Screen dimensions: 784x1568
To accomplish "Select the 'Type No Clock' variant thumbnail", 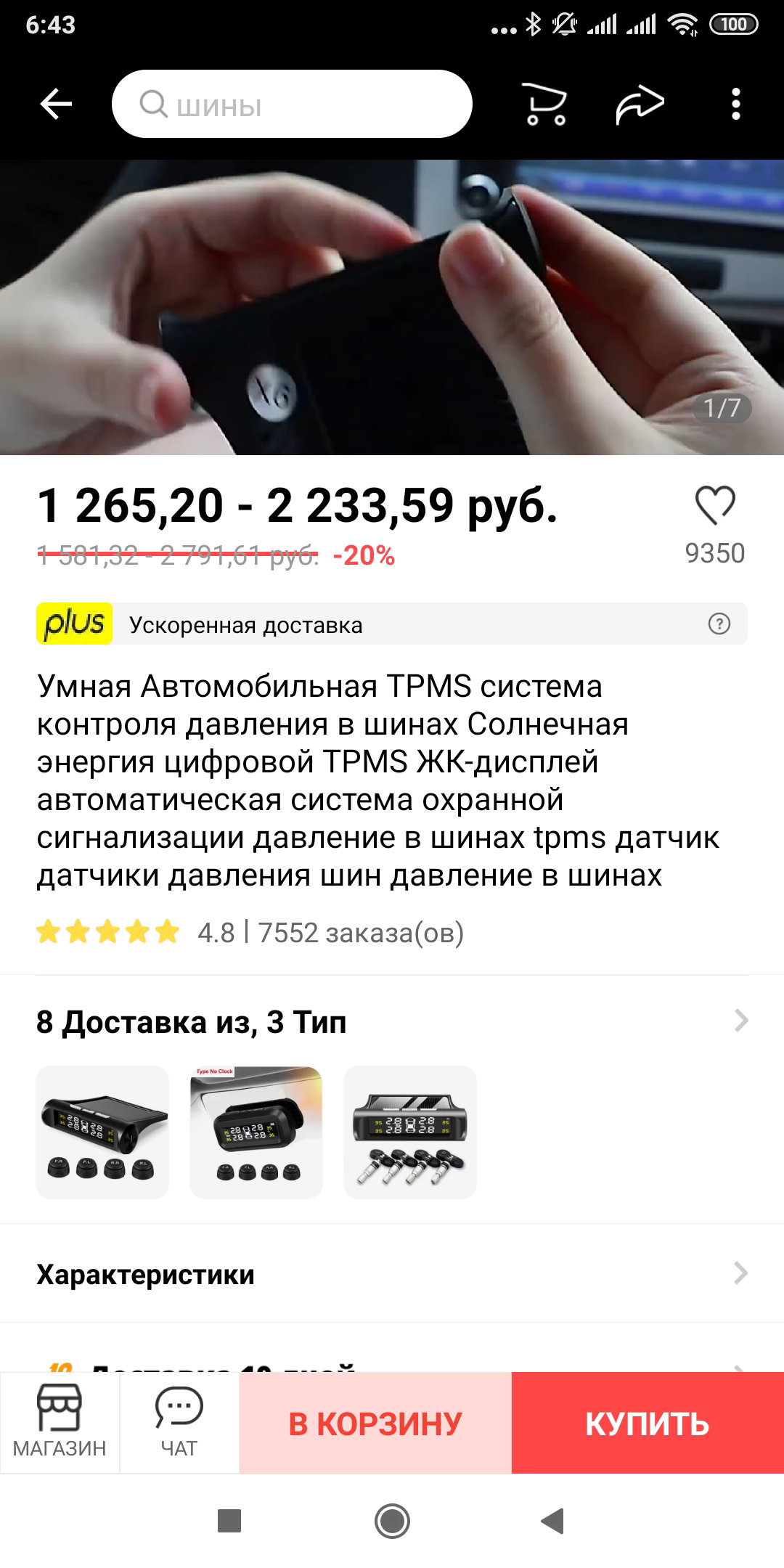I will (x=256, y=1132).
